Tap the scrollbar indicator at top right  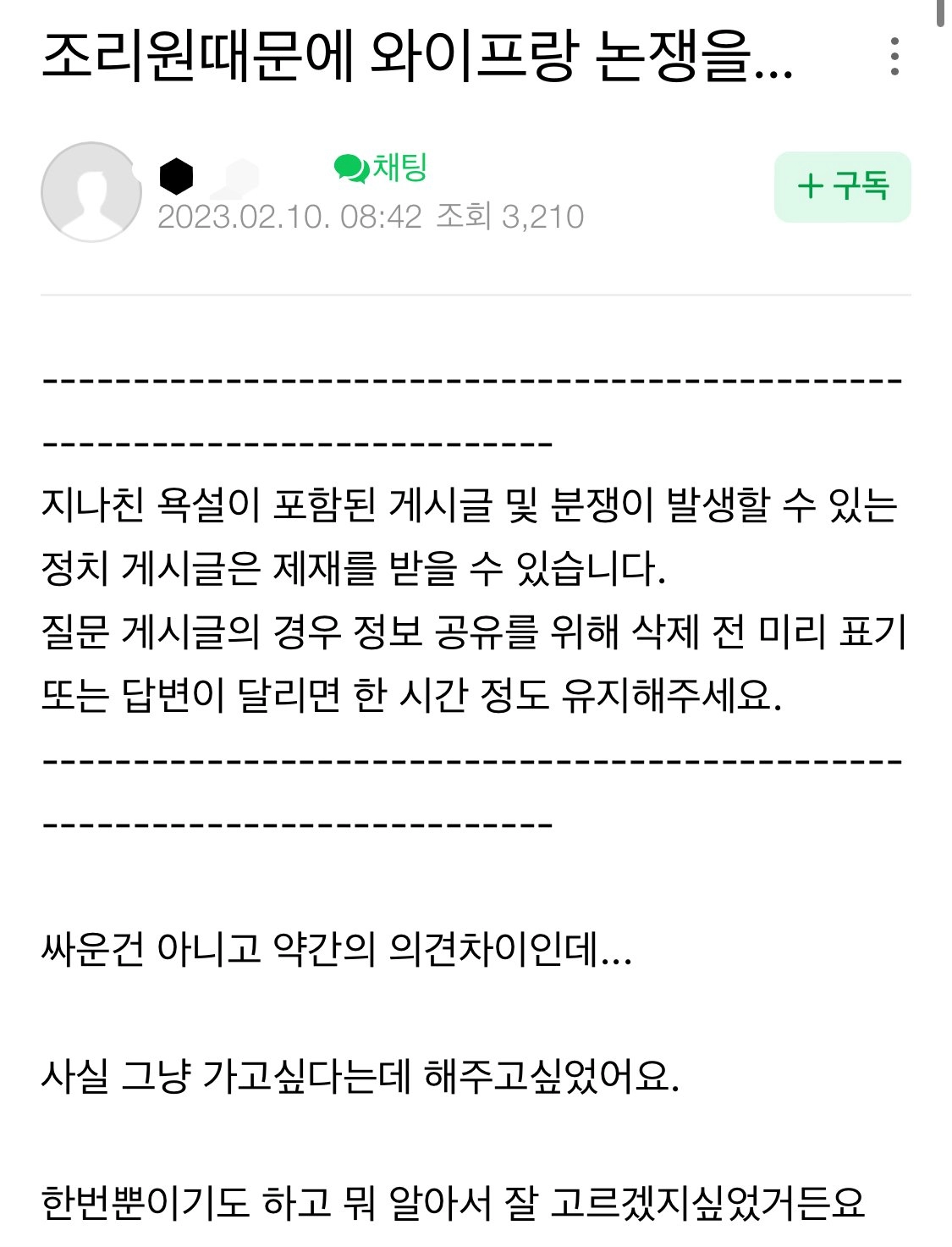click(x=942, y=17)
